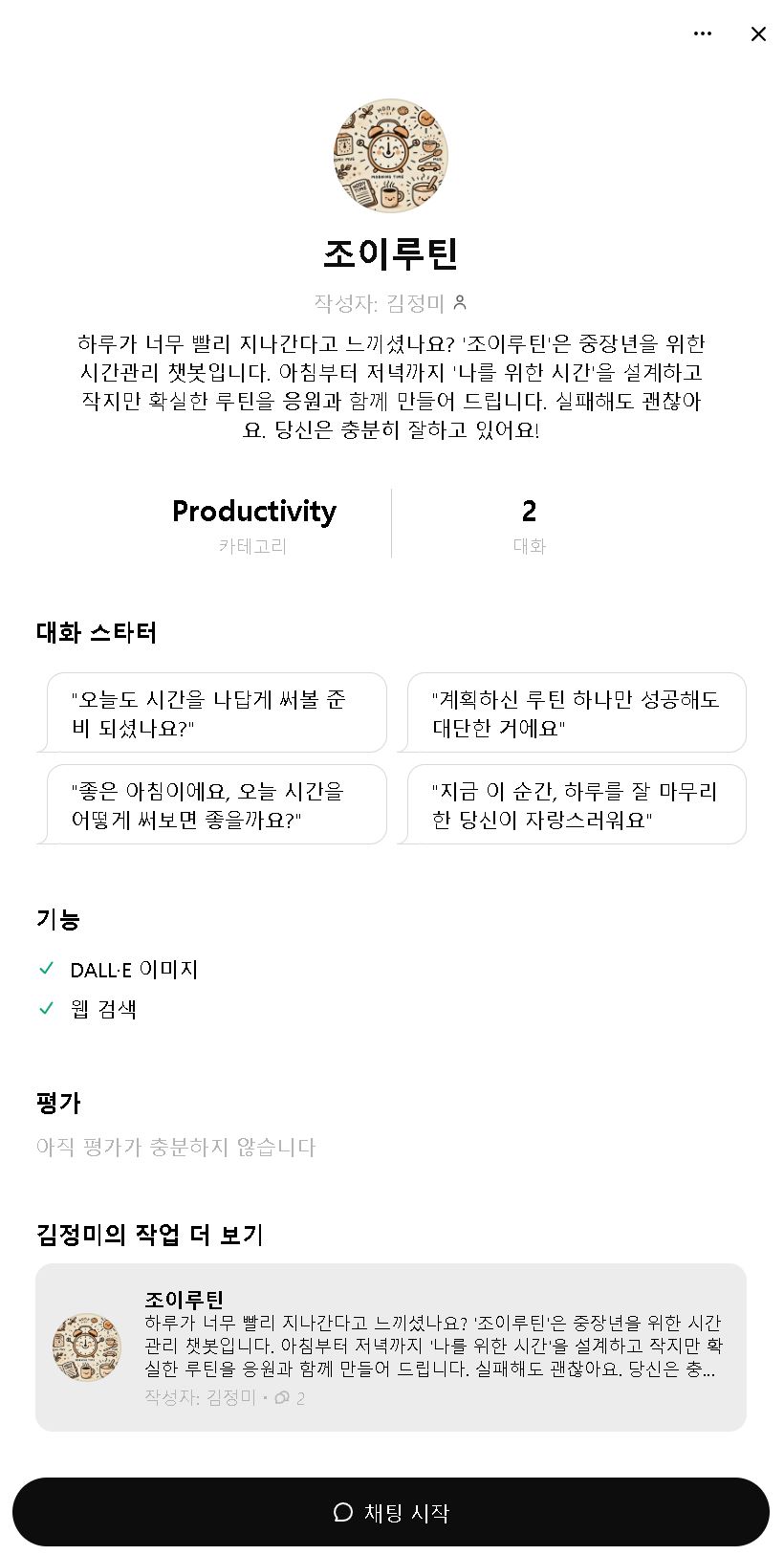This screenshot has height=1555, width=784.
Task: Choose starter "좋은 아침이에요, 오늘 시간을 어떻게 써보면 좋을까요?"
Action: tap(216, 805)
